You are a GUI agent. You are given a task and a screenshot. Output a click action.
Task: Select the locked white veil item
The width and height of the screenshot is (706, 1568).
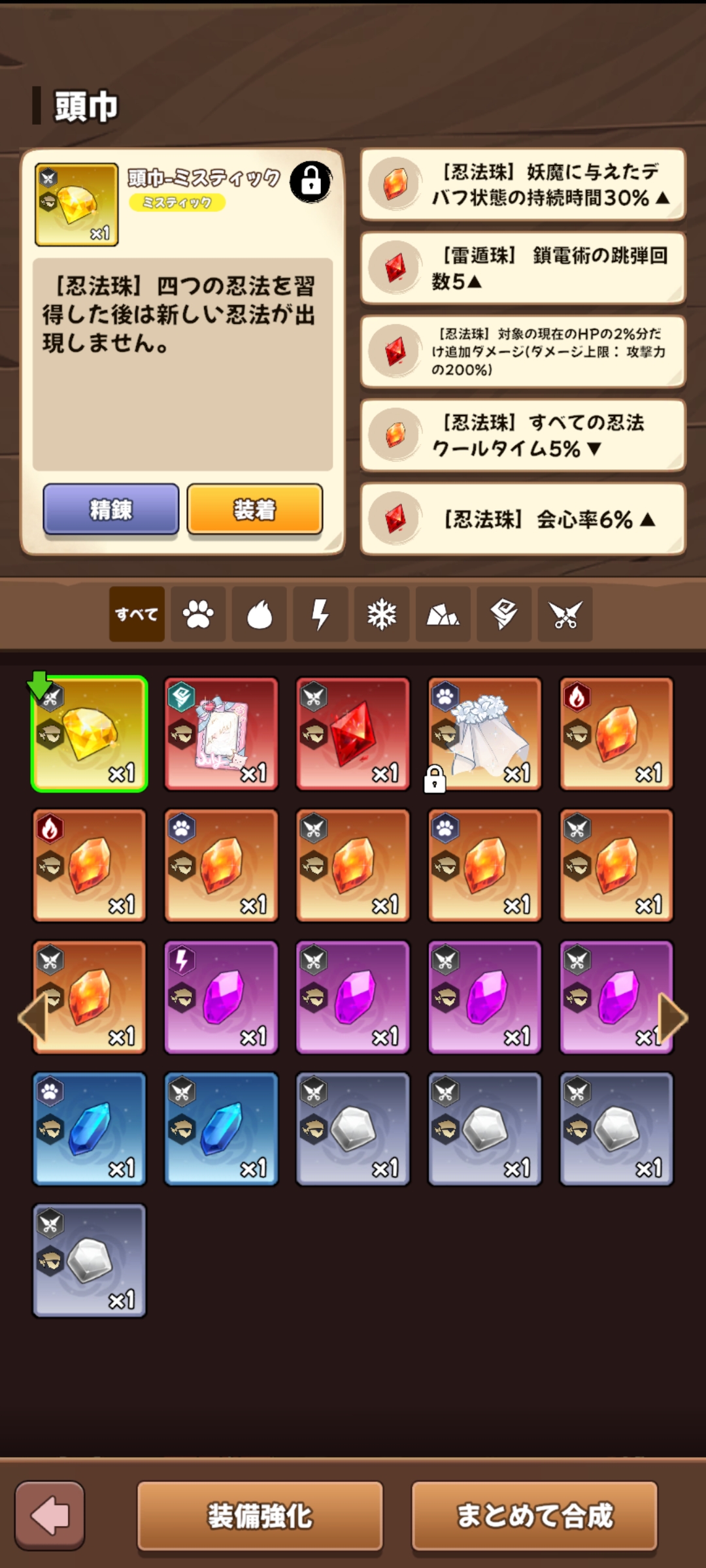click(x=484, y=734)
